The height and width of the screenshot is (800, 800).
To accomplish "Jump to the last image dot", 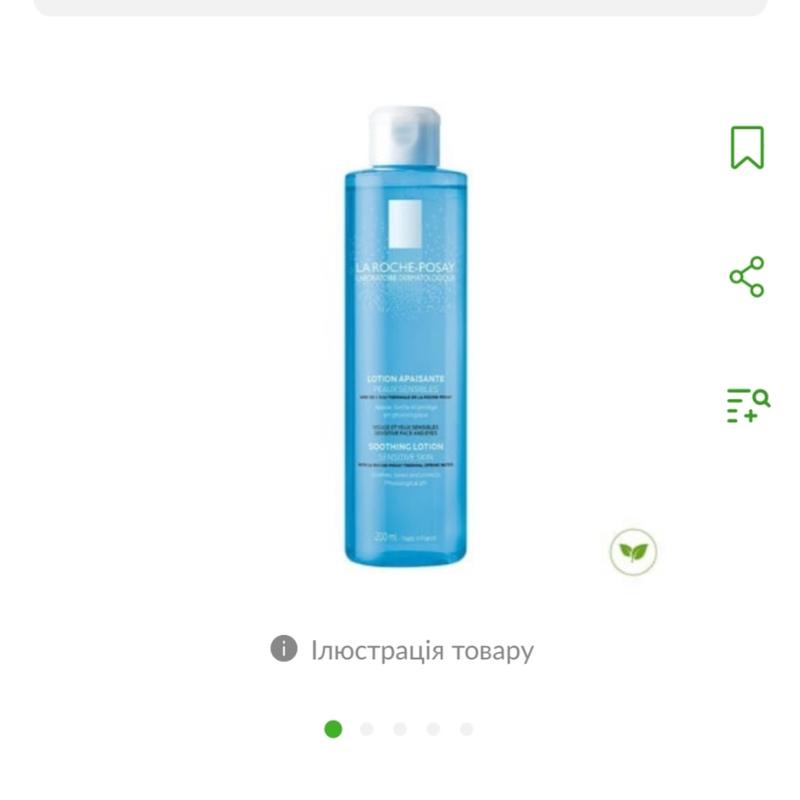I will pos(466,729).
